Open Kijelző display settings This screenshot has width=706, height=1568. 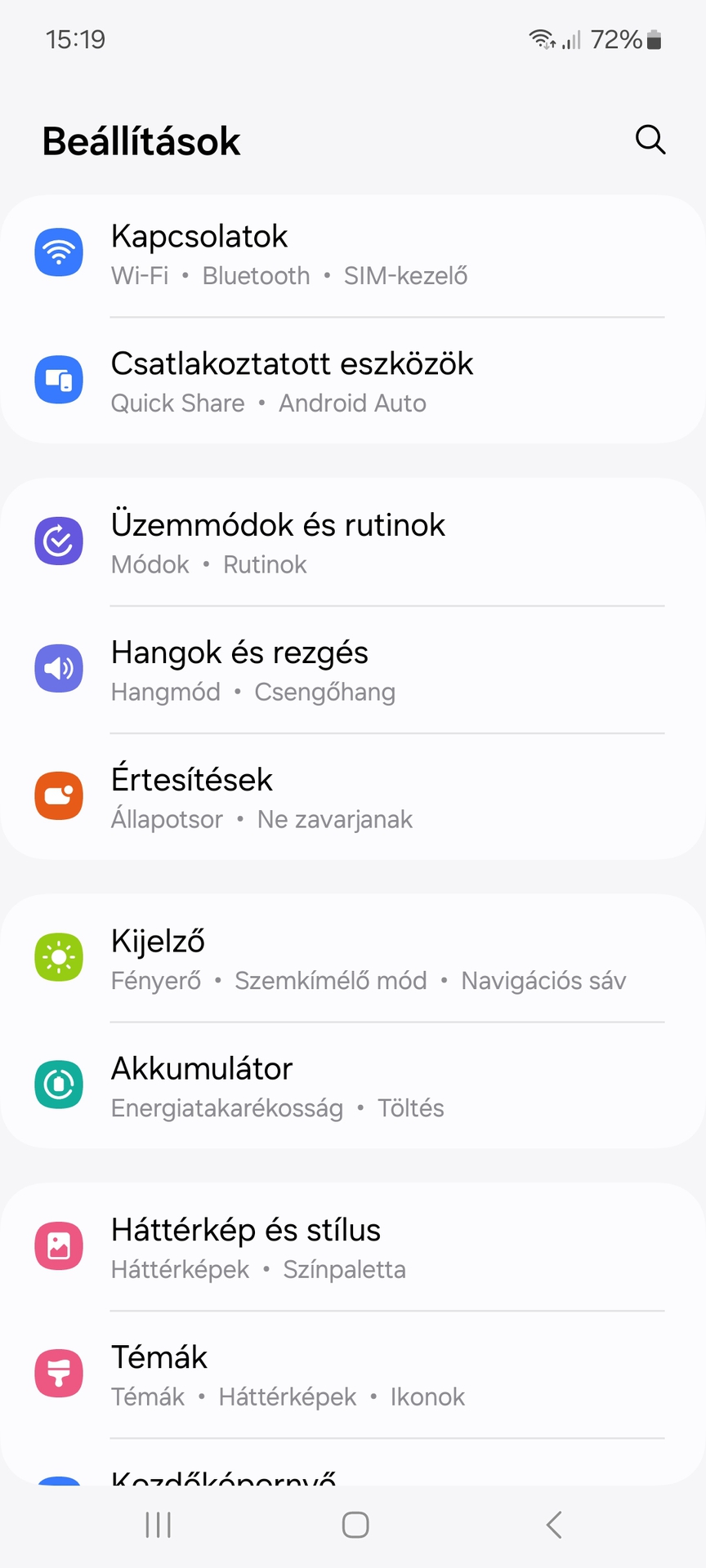click(x=353, y=958)
